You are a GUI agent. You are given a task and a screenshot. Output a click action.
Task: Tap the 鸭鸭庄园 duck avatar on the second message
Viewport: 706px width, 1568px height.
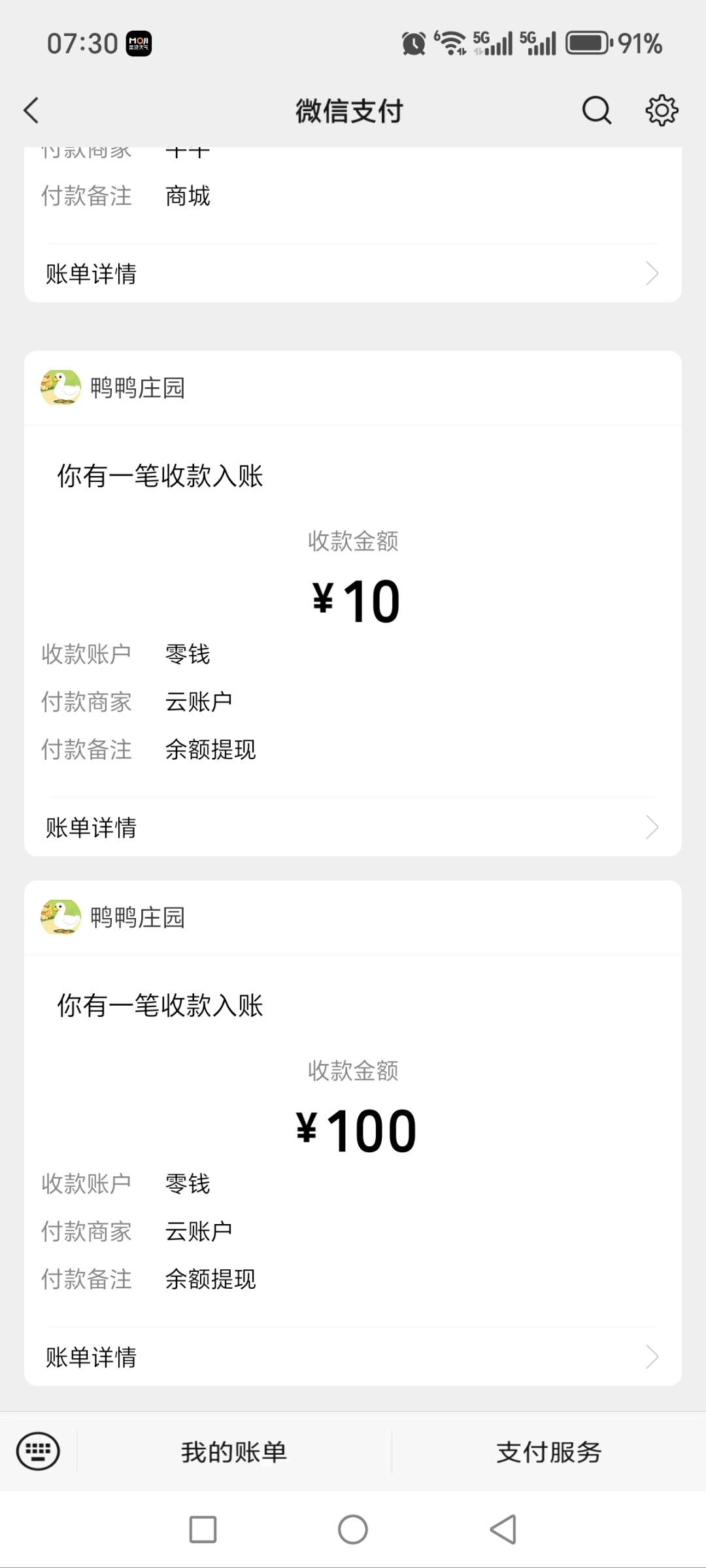coord(59,917)
